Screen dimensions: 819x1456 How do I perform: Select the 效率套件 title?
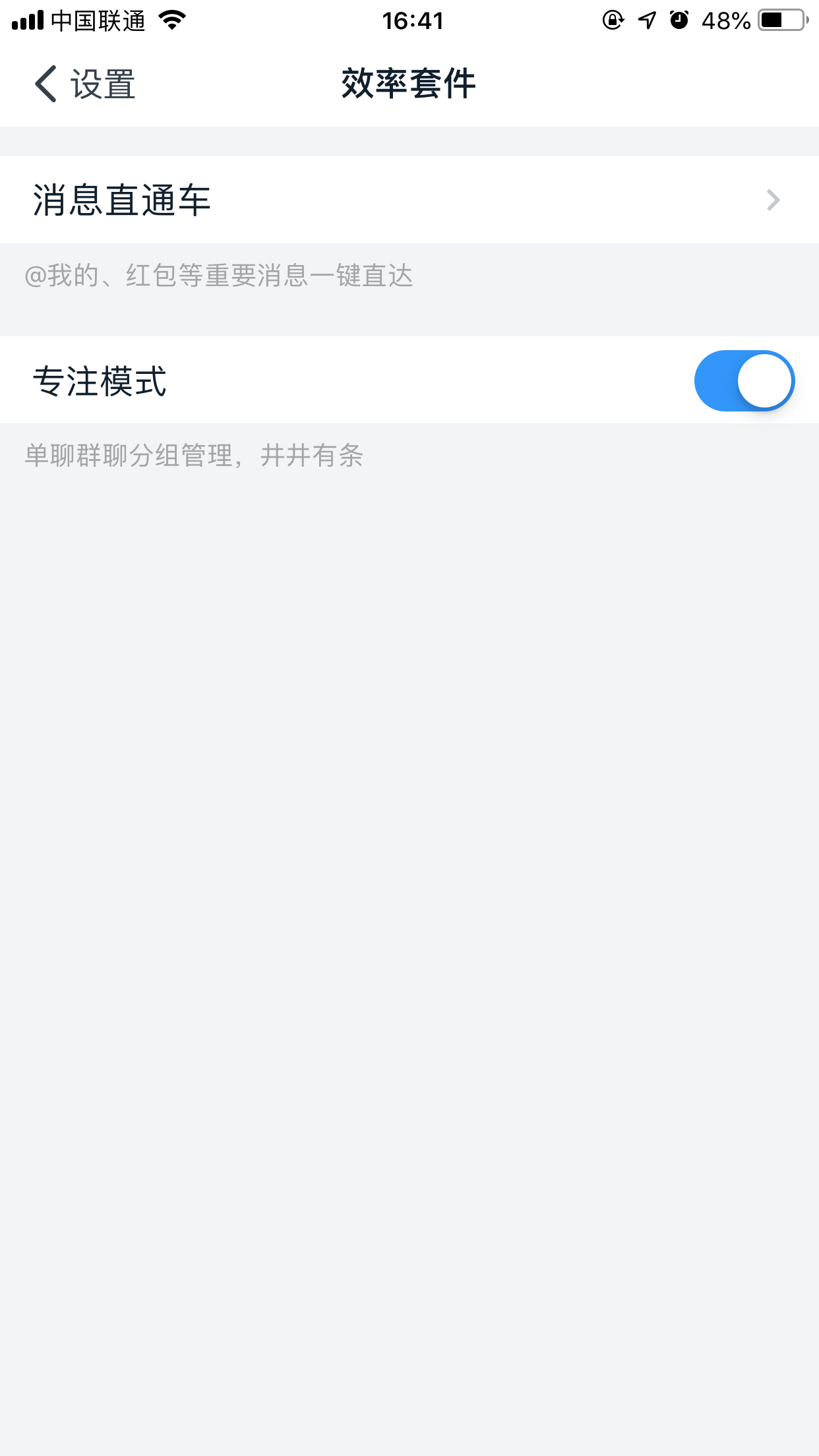coord(408,82)
